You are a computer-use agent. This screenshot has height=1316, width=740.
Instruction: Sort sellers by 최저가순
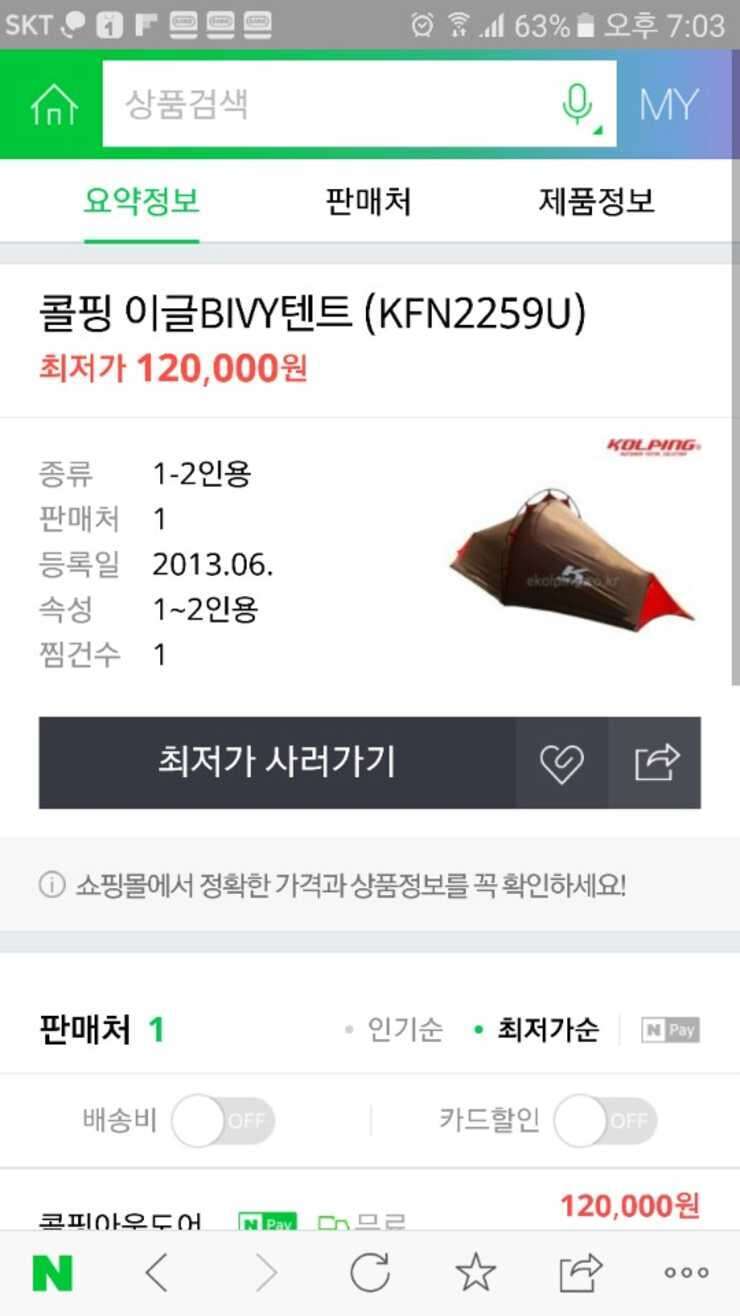click(538, 1029)
